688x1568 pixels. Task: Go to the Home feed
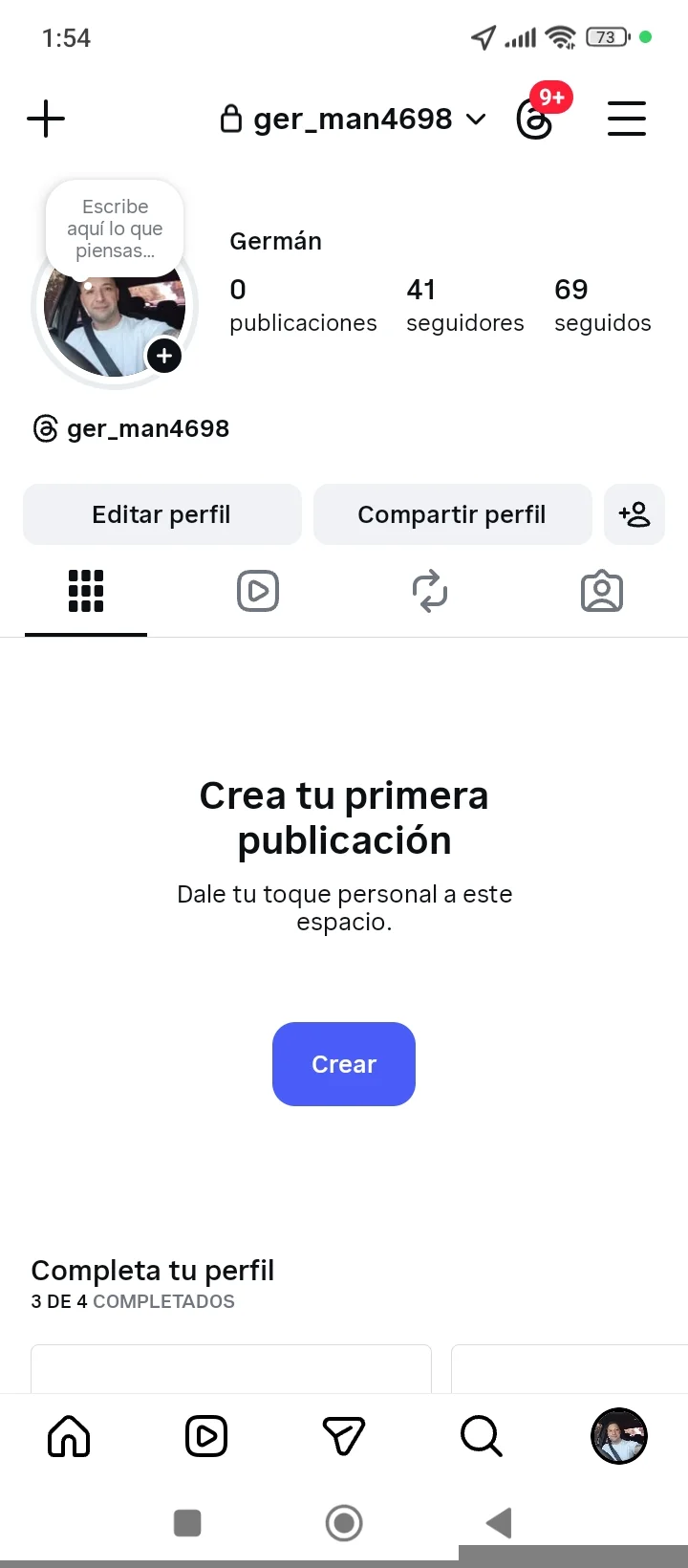point(69,1436)
